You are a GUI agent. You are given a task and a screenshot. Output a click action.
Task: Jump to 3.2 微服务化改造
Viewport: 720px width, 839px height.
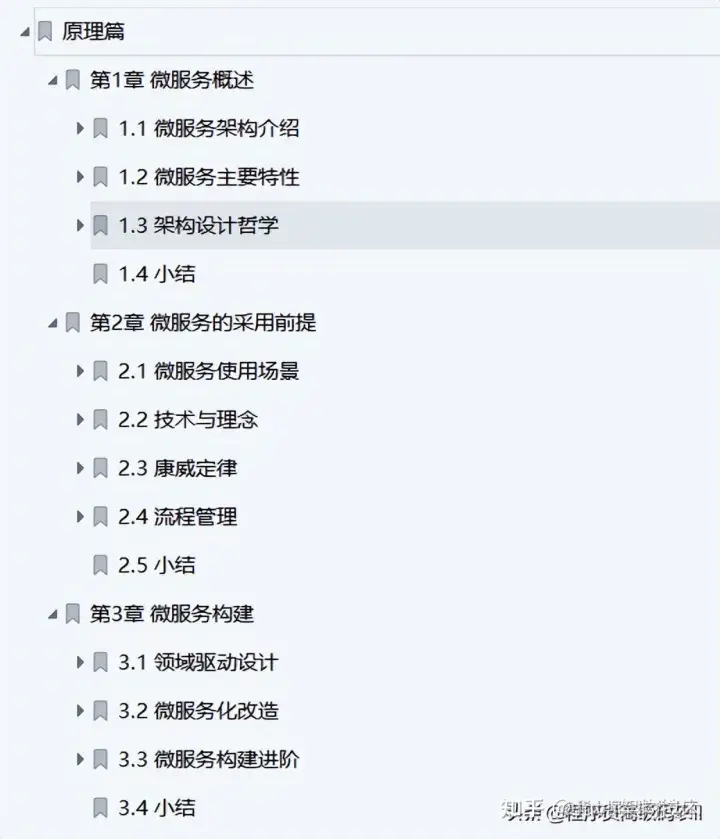(198, 711)
